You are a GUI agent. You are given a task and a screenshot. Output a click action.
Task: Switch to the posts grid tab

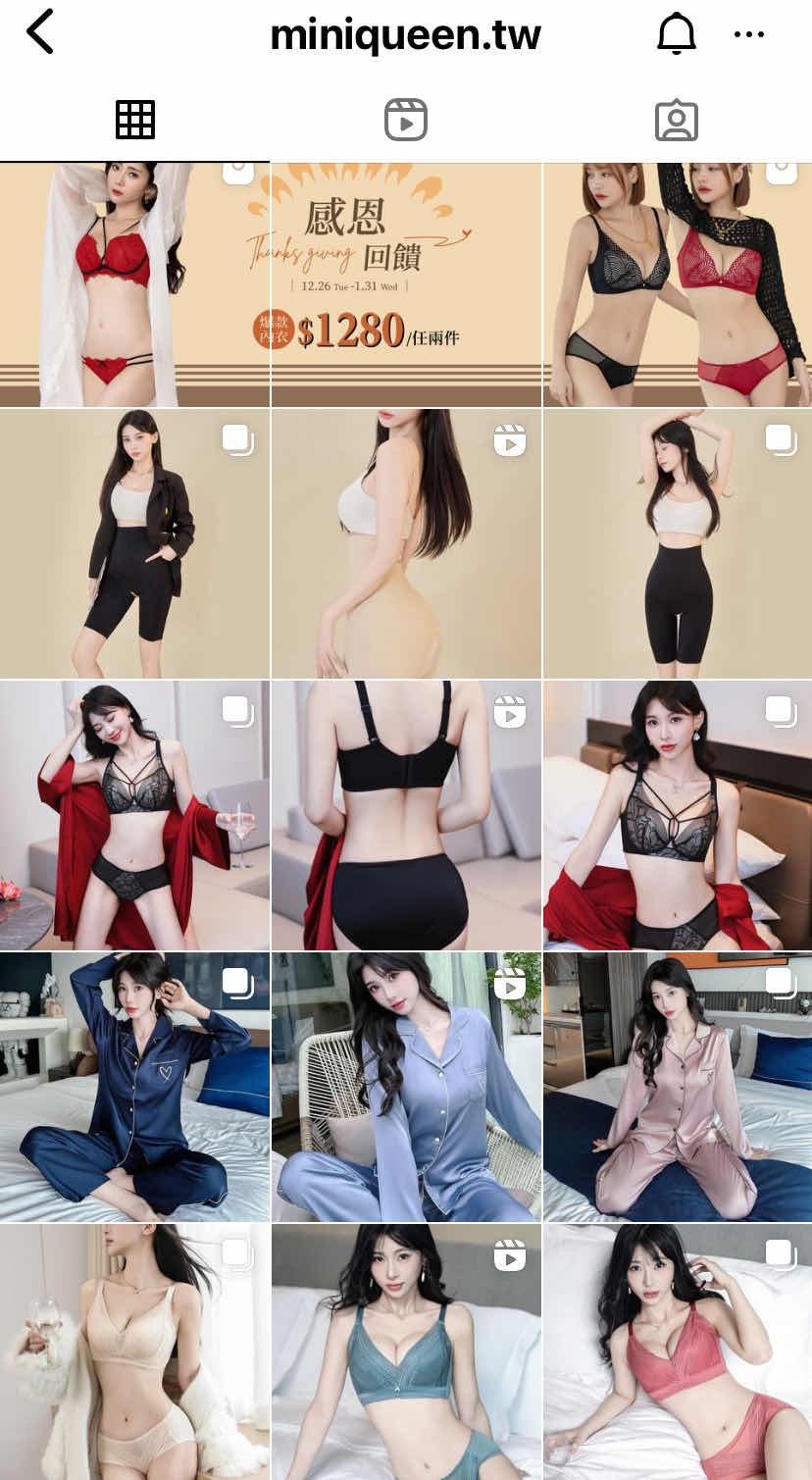tap(135, 120)
